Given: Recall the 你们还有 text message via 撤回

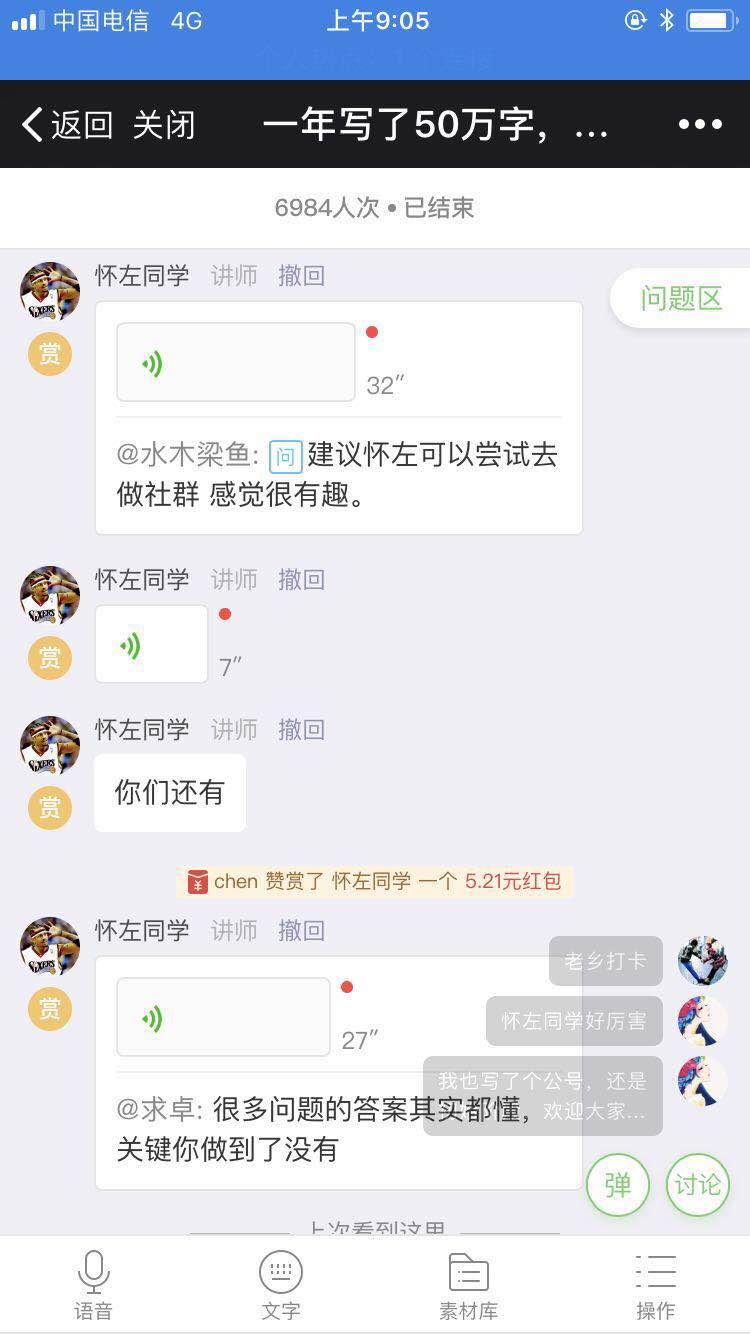Looking at the screenshot, I should 301,730.
